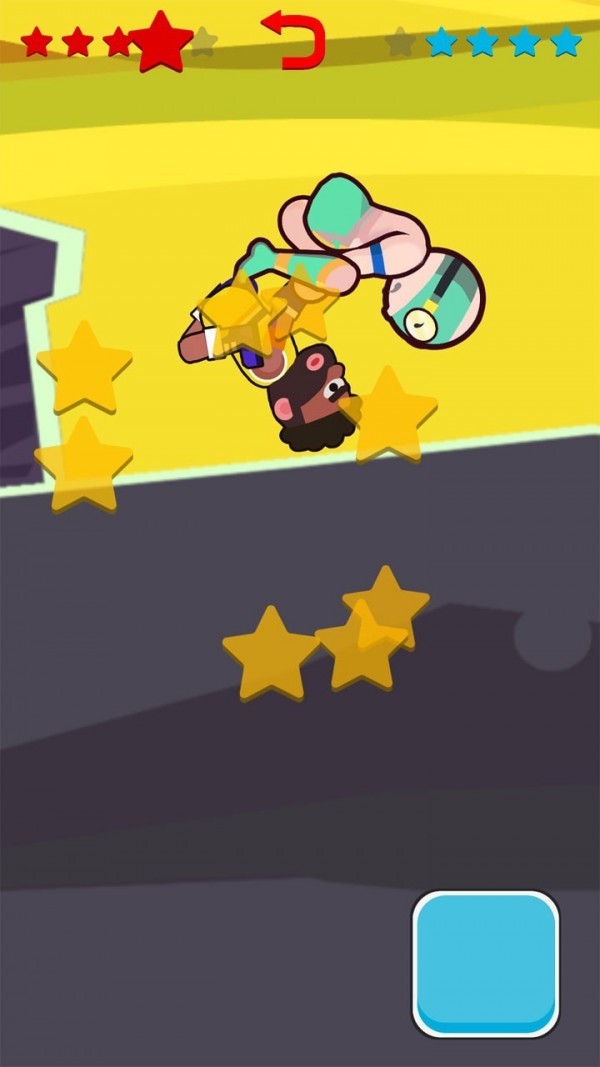Screen dimensions: 600x1067
Task: Hit the blue square action button
Action: pyautogui.click(x=486, y=964)
